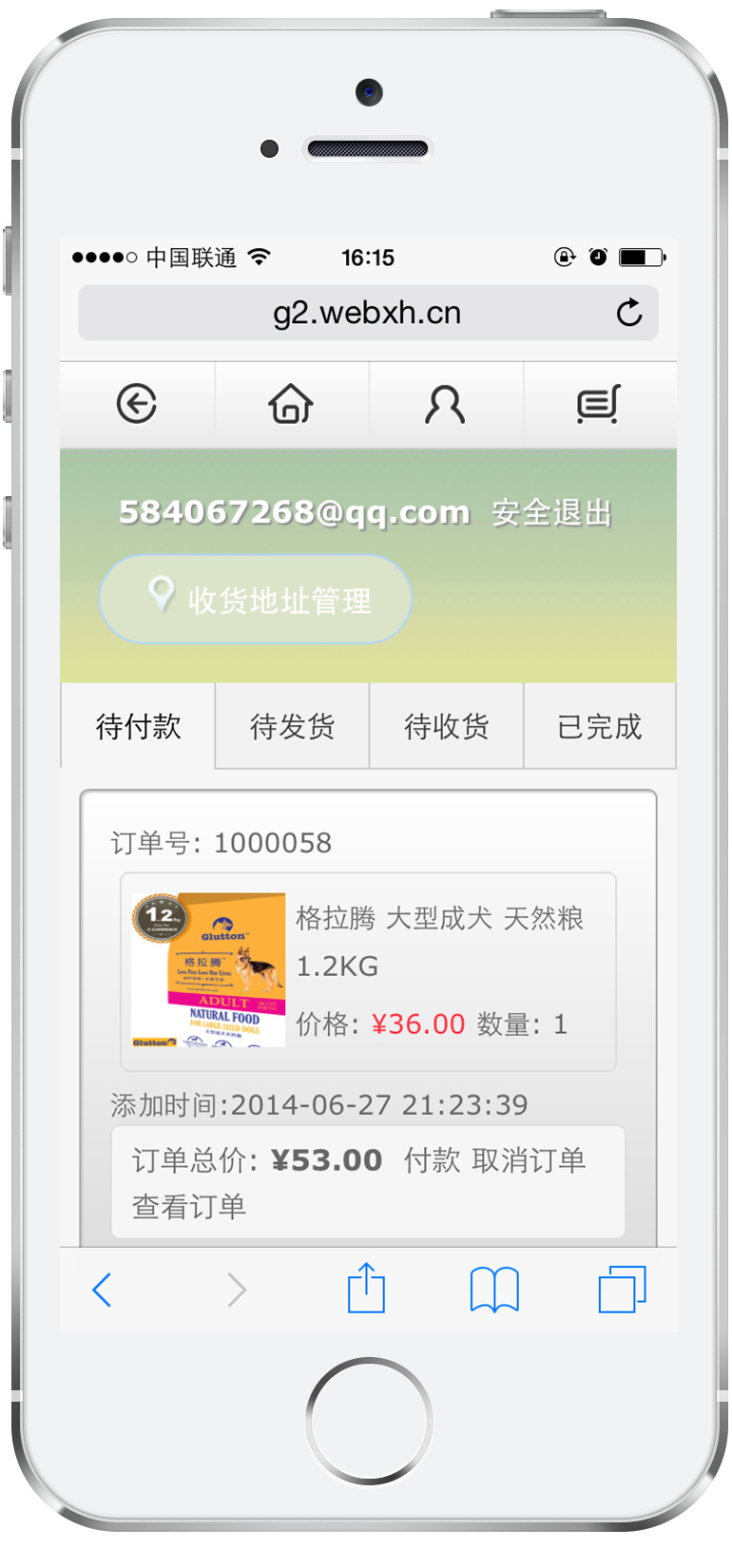Switch to the 待收货 tab
This screenshot has width=732, height=1568.
click(x=446, y=727)
